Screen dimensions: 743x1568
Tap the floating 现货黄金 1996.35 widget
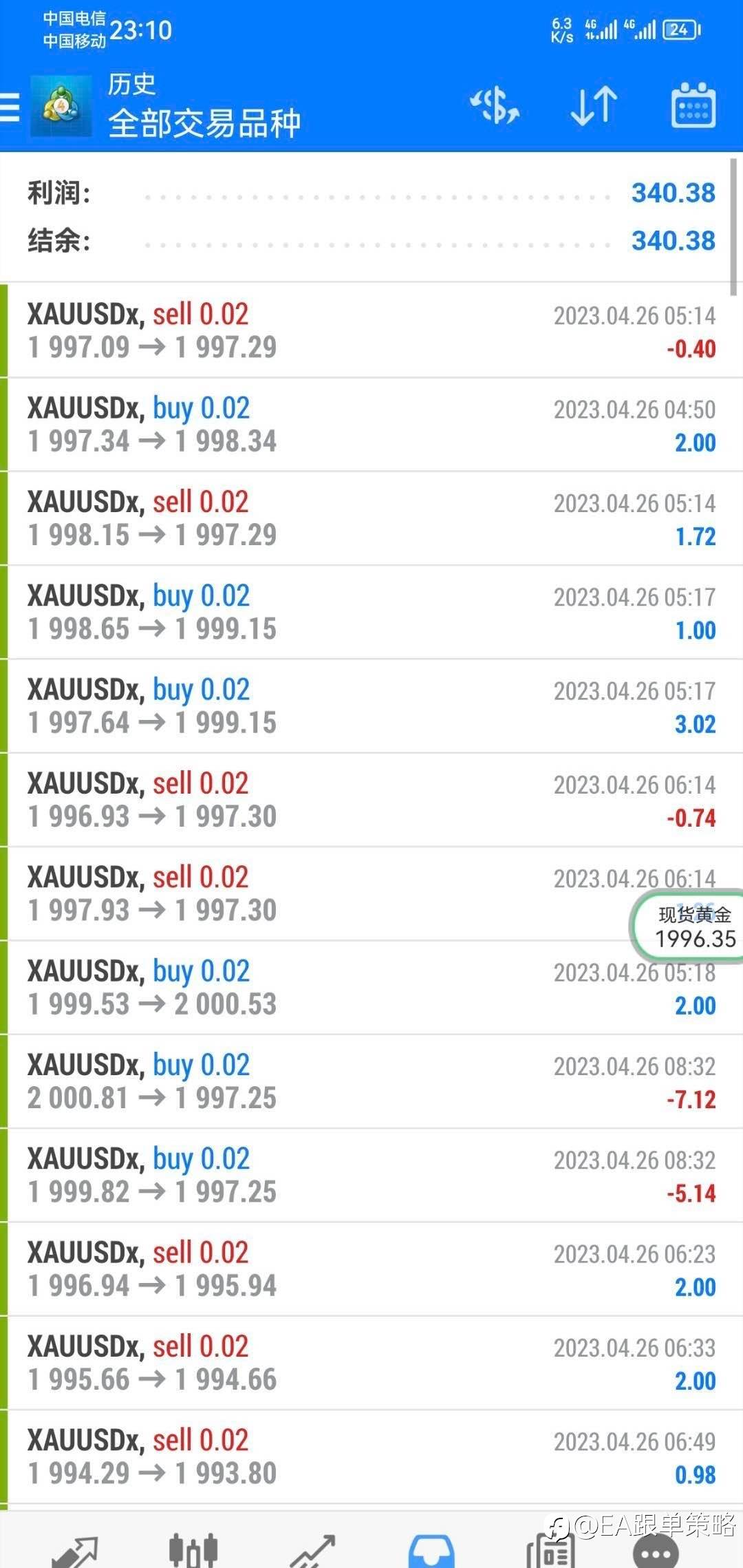tap(687, 926)
